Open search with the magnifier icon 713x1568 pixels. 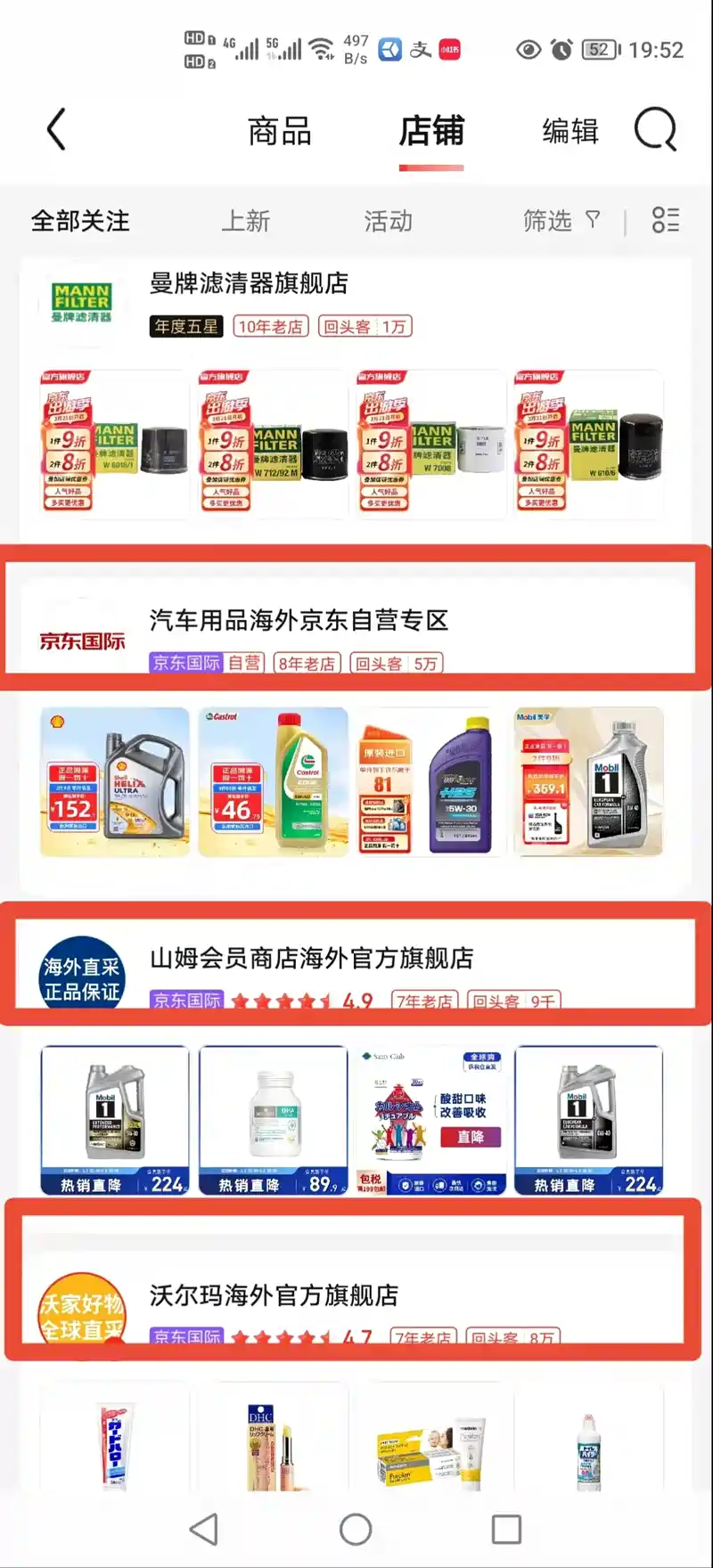[x=656, y=130]
